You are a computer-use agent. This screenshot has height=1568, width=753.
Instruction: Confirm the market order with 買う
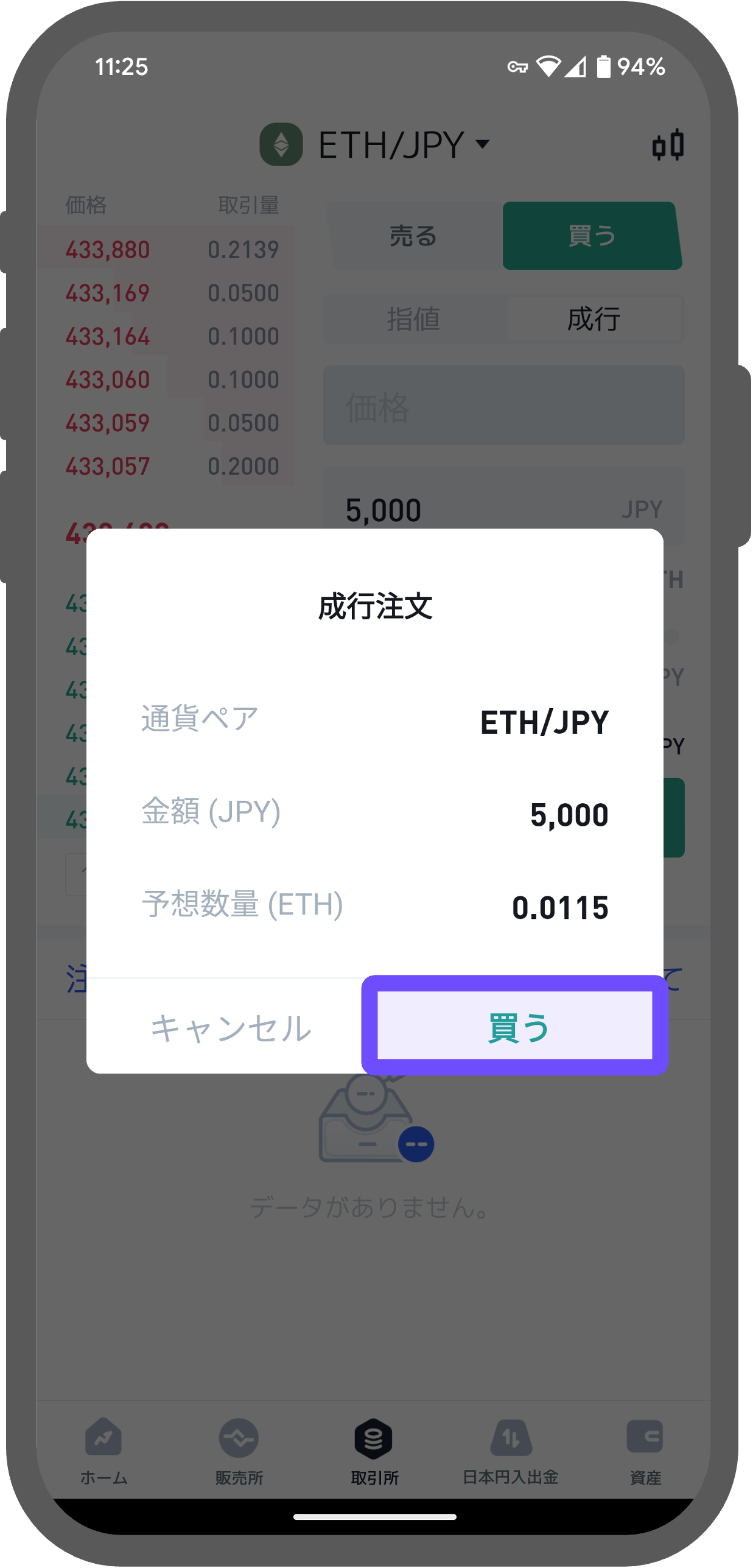coord(515,1027)
